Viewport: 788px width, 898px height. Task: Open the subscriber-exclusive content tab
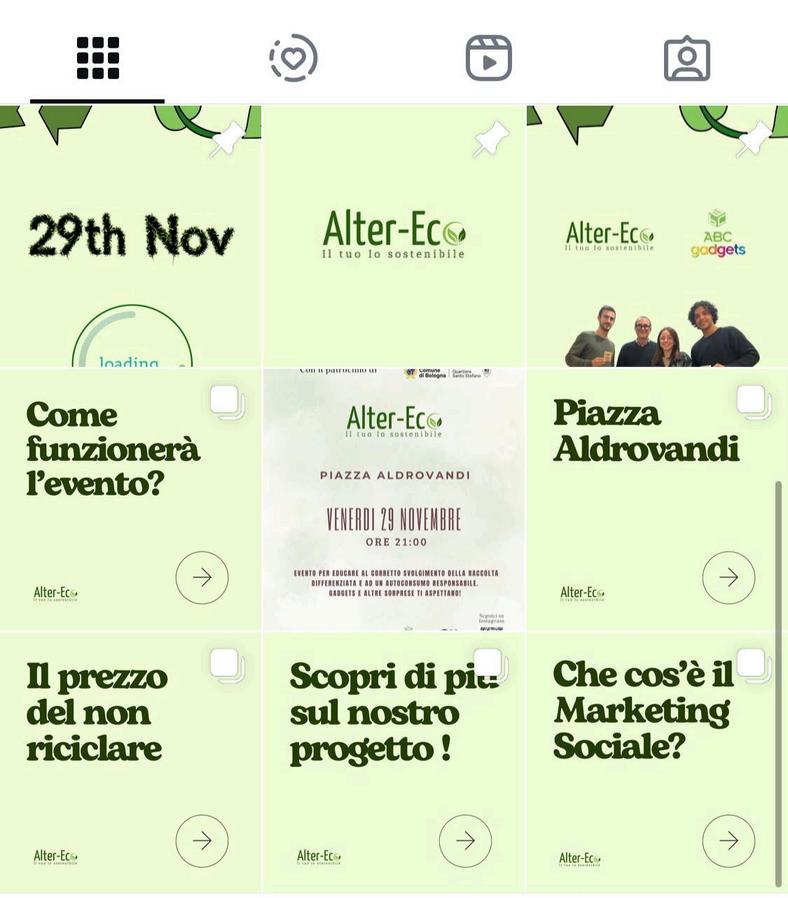click(x=293, y=58)
